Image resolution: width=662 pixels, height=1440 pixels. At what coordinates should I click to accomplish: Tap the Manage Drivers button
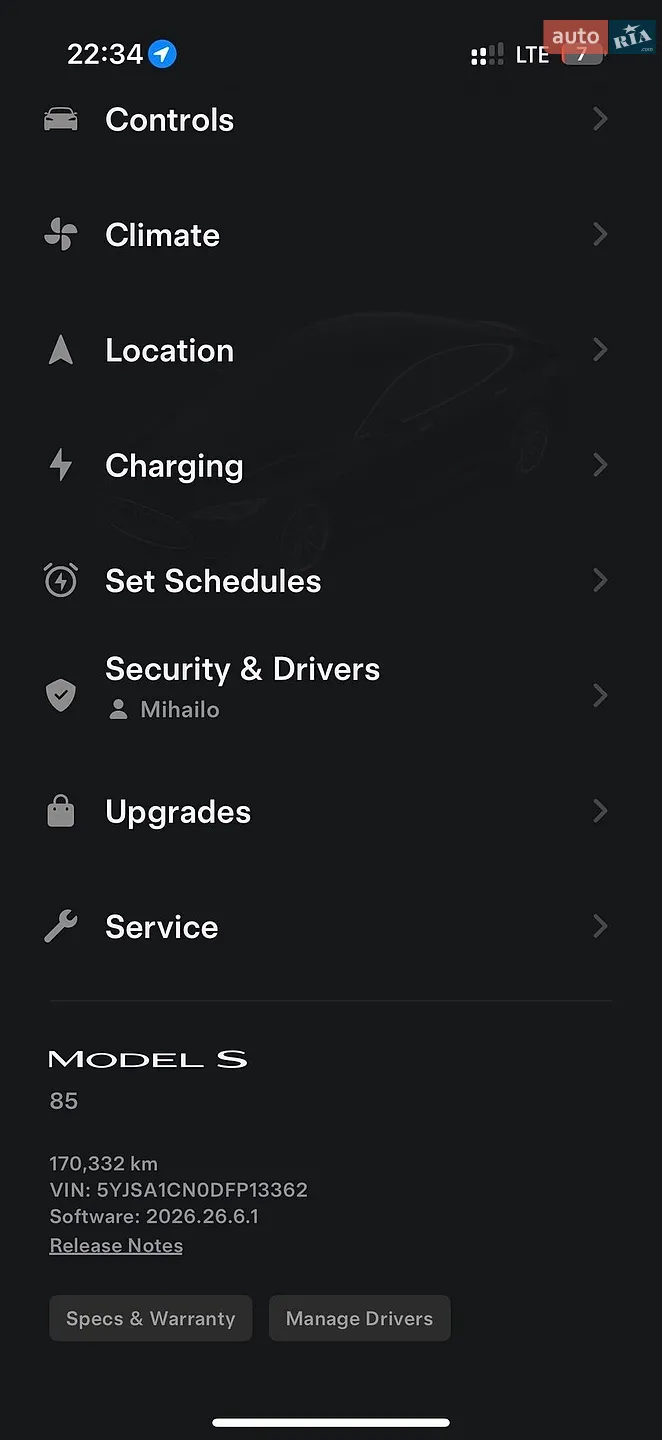[x=360, y=1318]
